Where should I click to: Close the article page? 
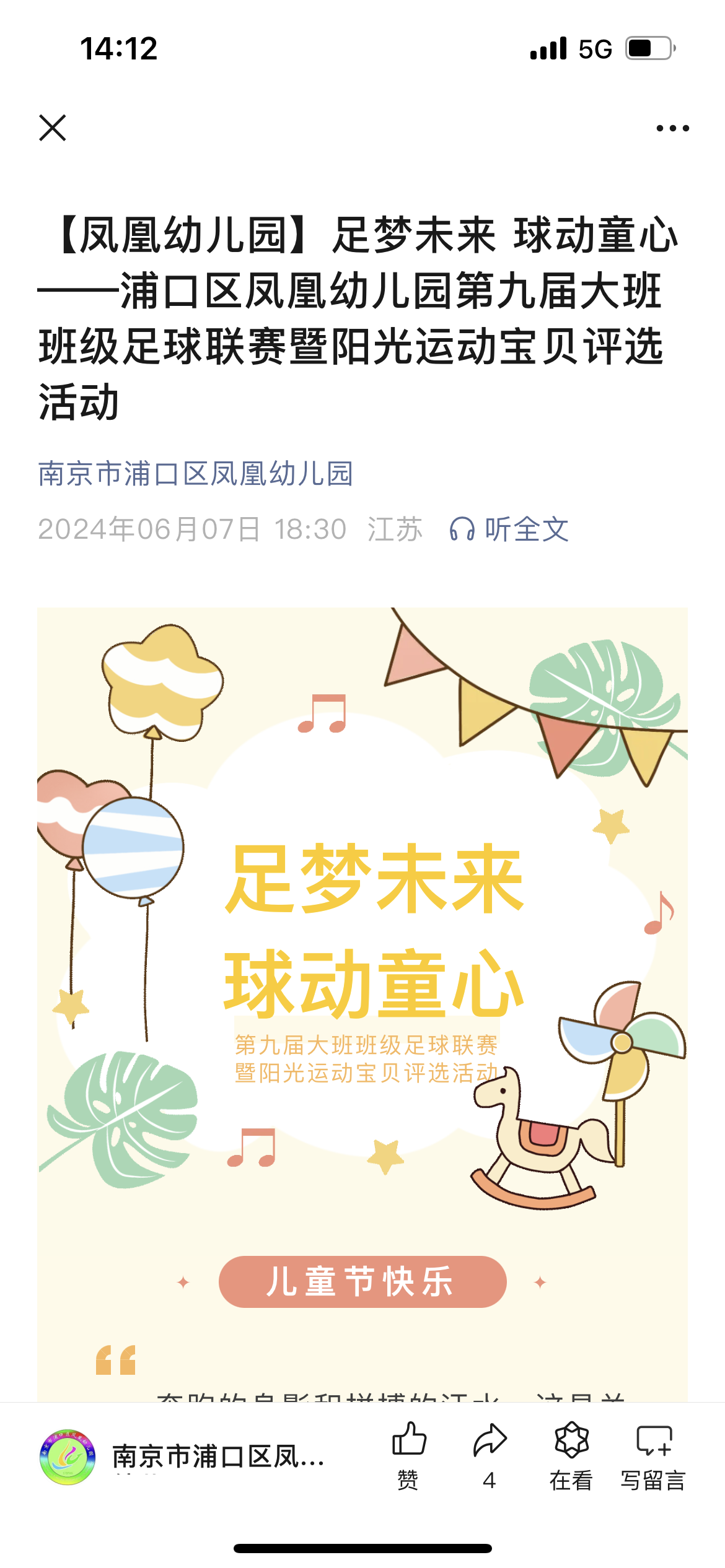pos(53,128)
